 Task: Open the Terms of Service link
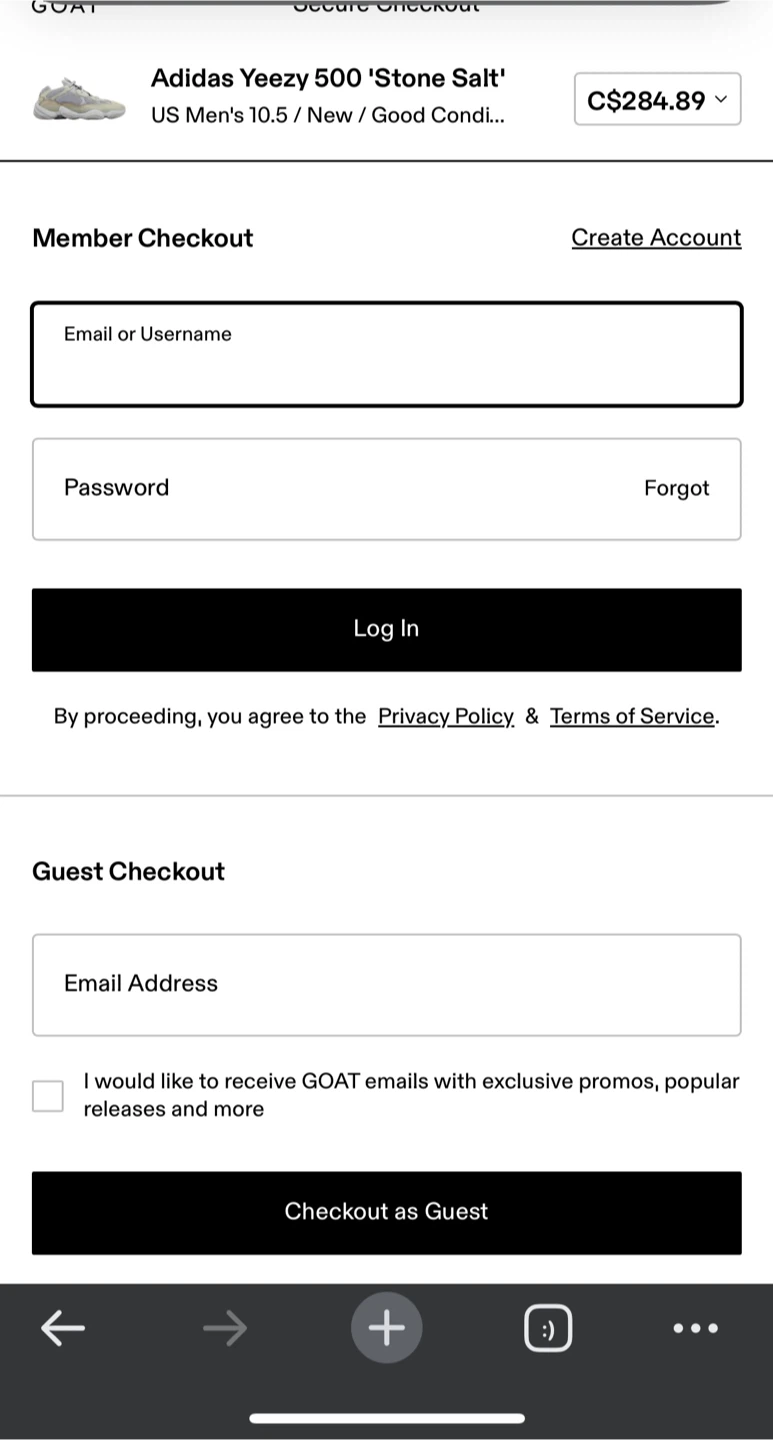pyautogui.click(x=633, y=717)
